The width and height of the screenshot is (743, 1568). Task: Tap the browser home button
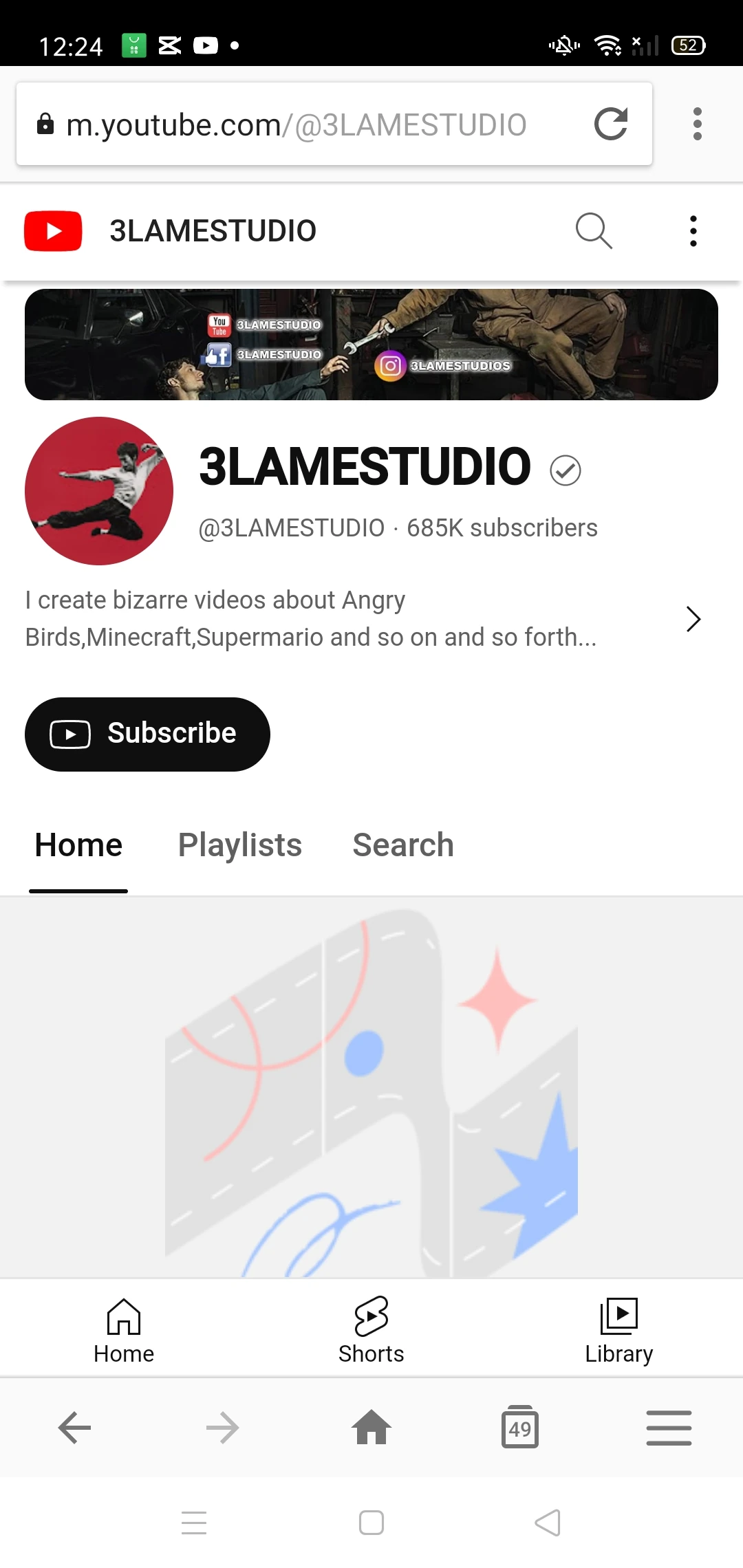(371, 1428)
